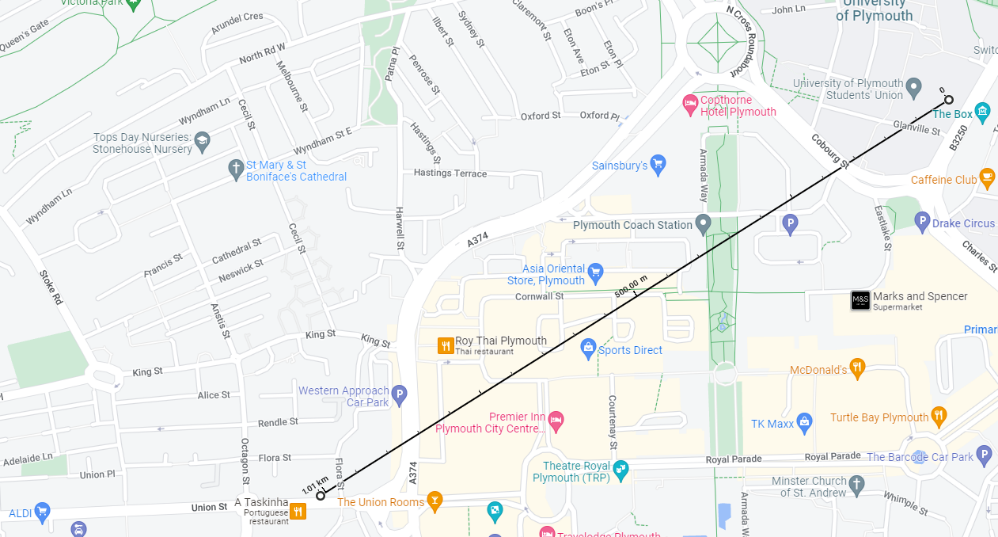Open the Roy Thai Plymouth restaurant pin

(445, 346)
